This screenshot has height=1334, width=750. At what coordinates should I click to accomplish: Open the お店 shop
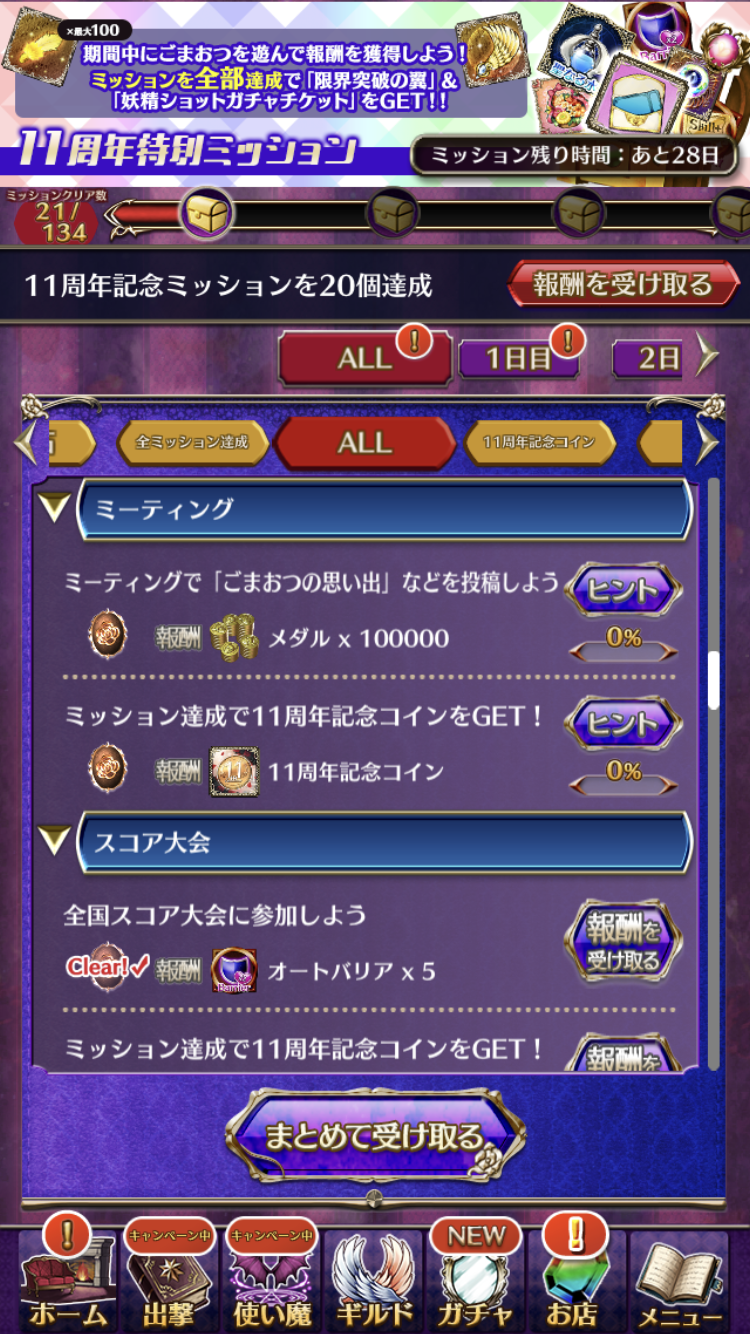(577, 1284)
